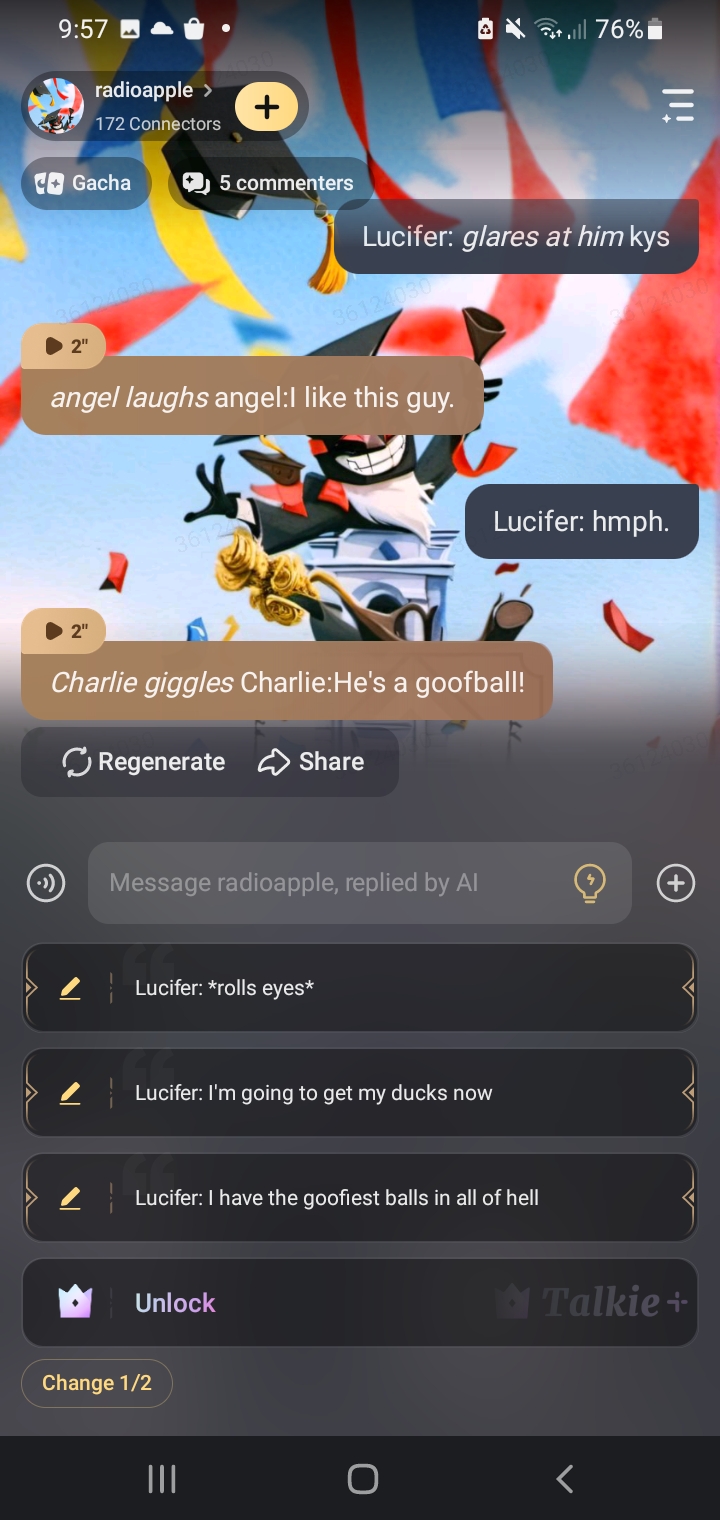Edit the "goofiest balls" suggestion with its pencil
This screenshot has height=1520, width=720.
[70, 1198]
